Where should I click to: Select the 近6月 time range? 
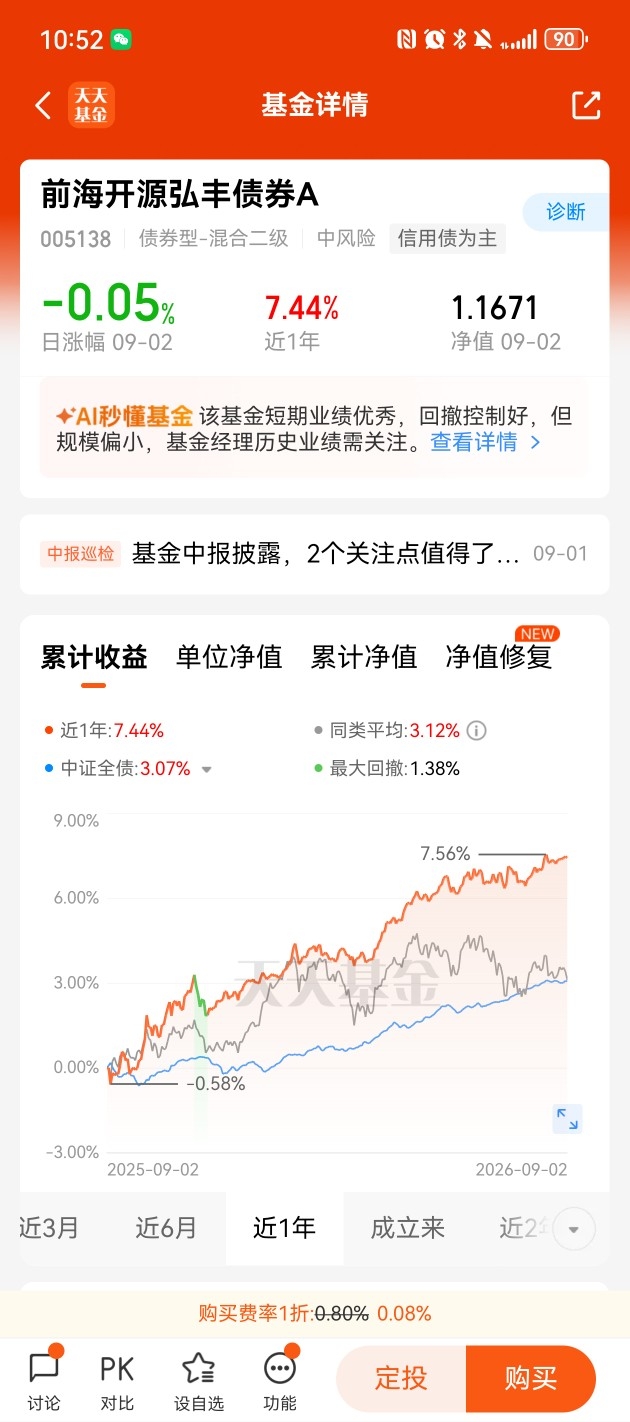pyautogui.click(x=166, y=1228)
